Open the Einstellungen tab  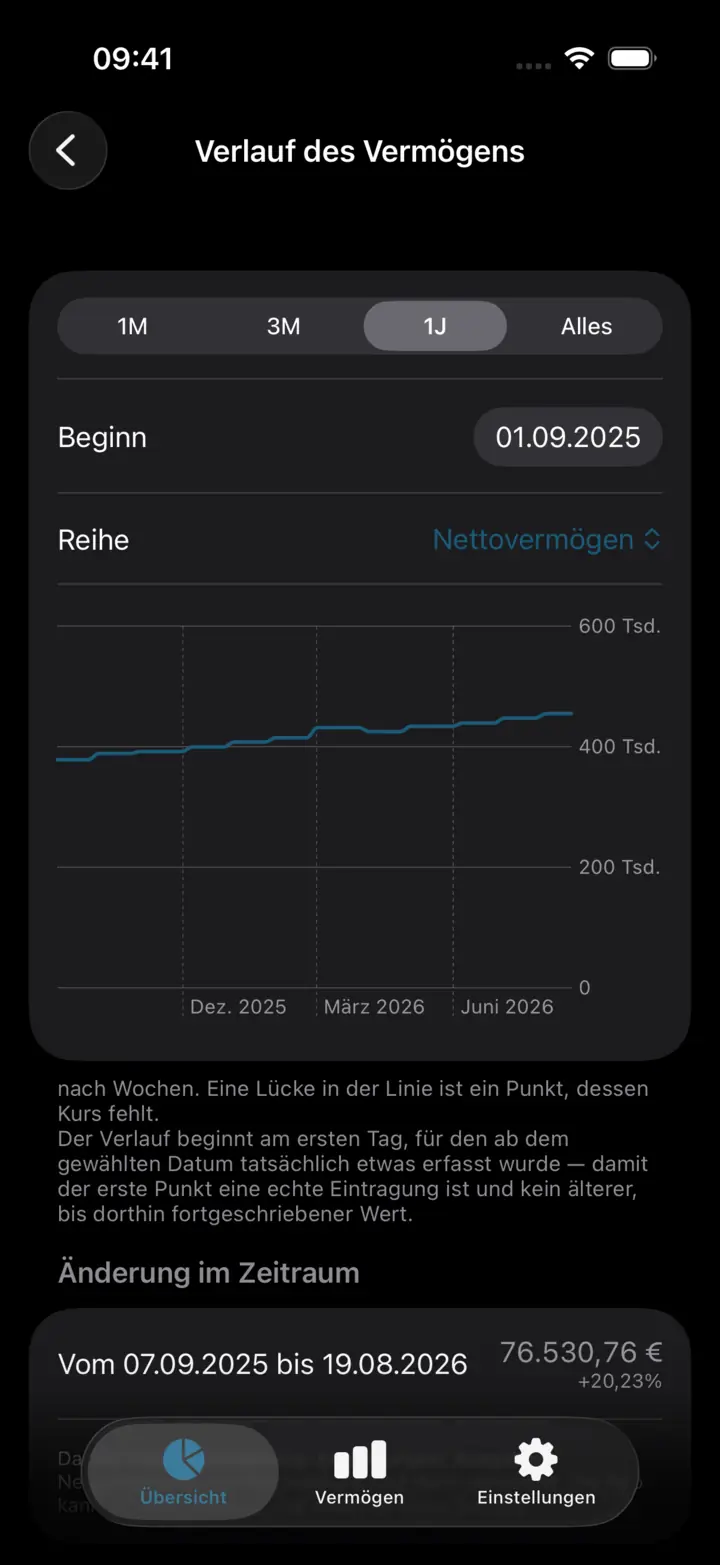536,1471
